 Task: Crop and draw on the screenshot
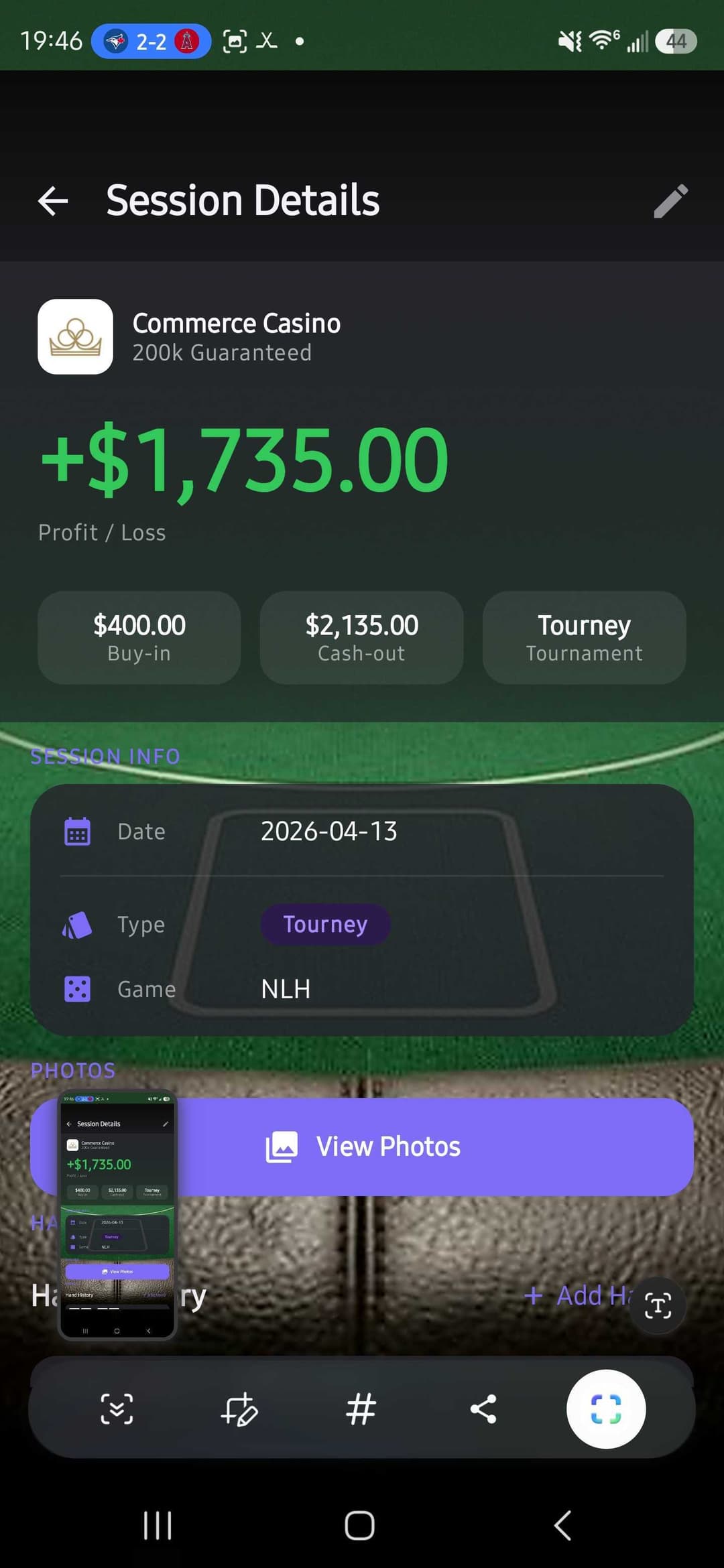point(239,1409)
